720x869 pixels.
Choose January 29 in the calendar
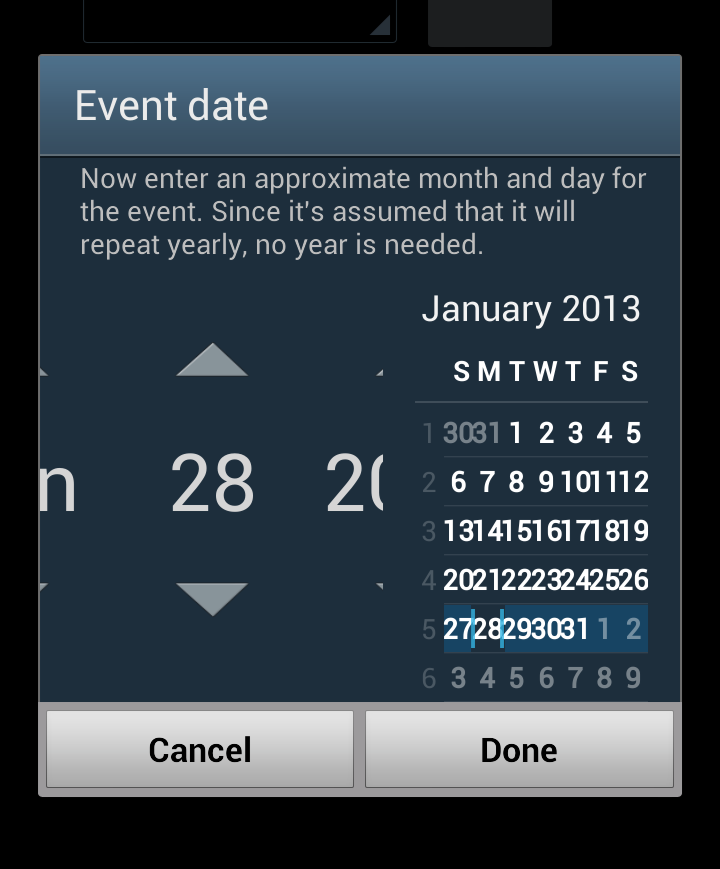click(x=517, y=629)
